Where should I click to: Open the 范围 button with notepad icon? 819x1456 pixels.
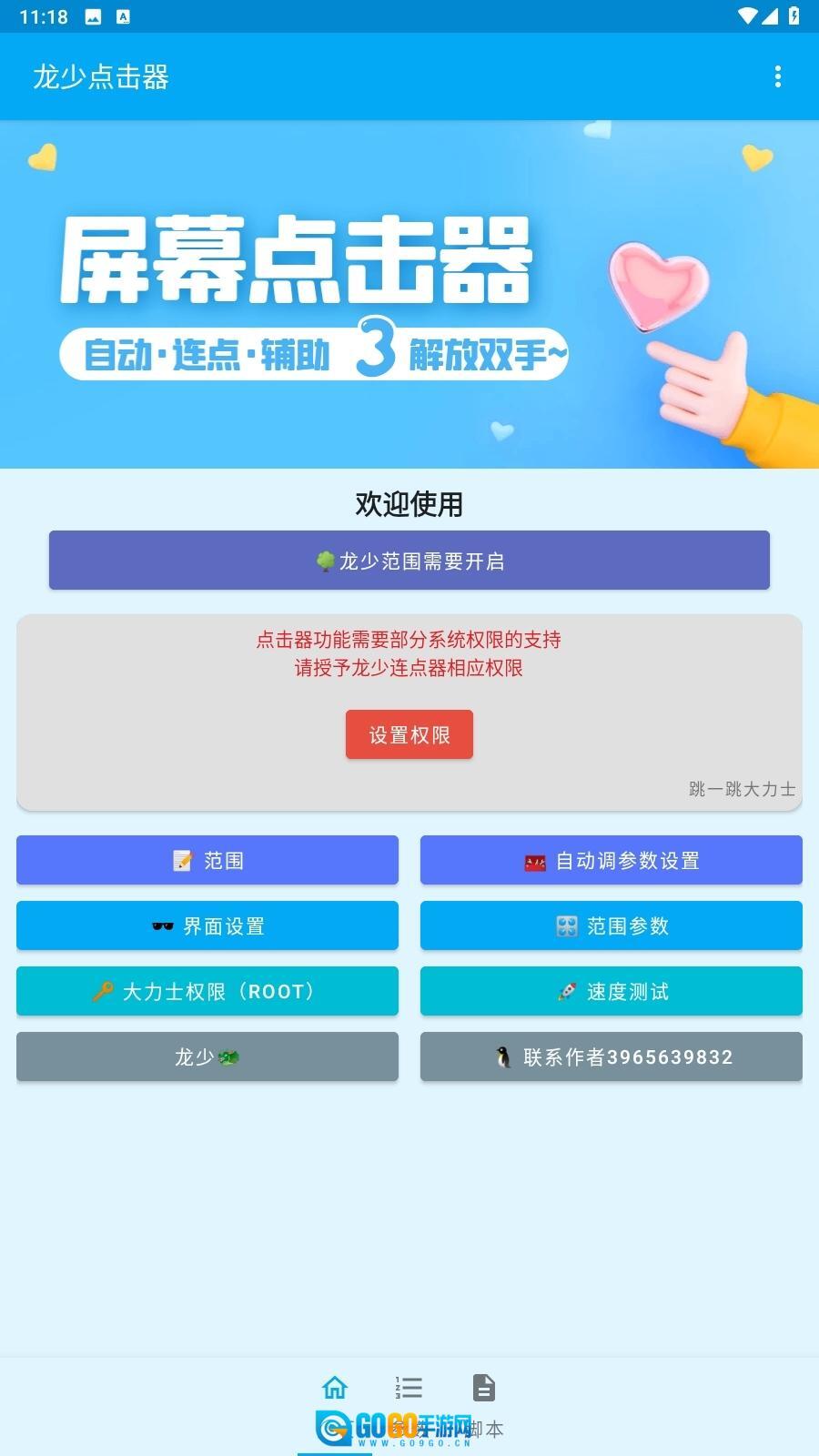coord(207,860)
